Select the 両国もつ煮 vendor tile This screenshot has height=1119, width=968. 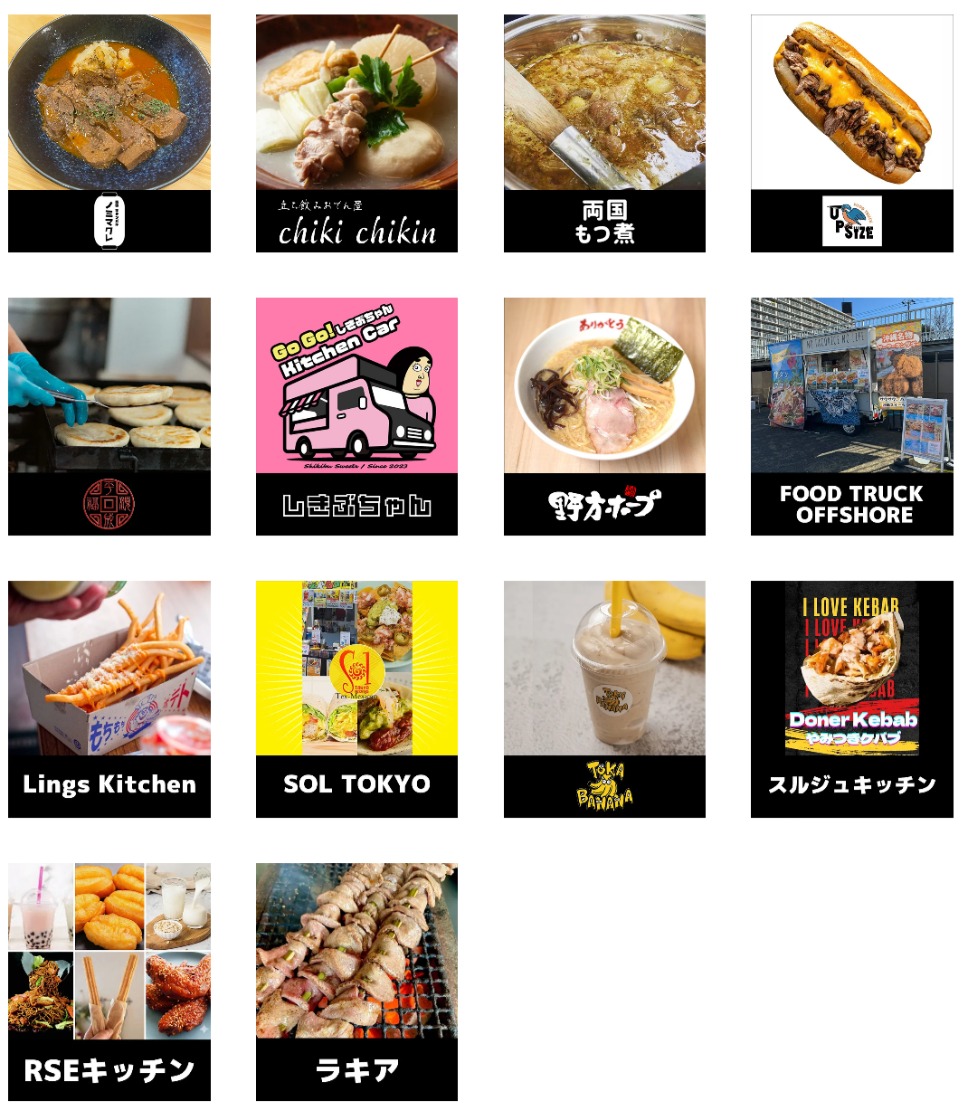[x=604, y=133]
